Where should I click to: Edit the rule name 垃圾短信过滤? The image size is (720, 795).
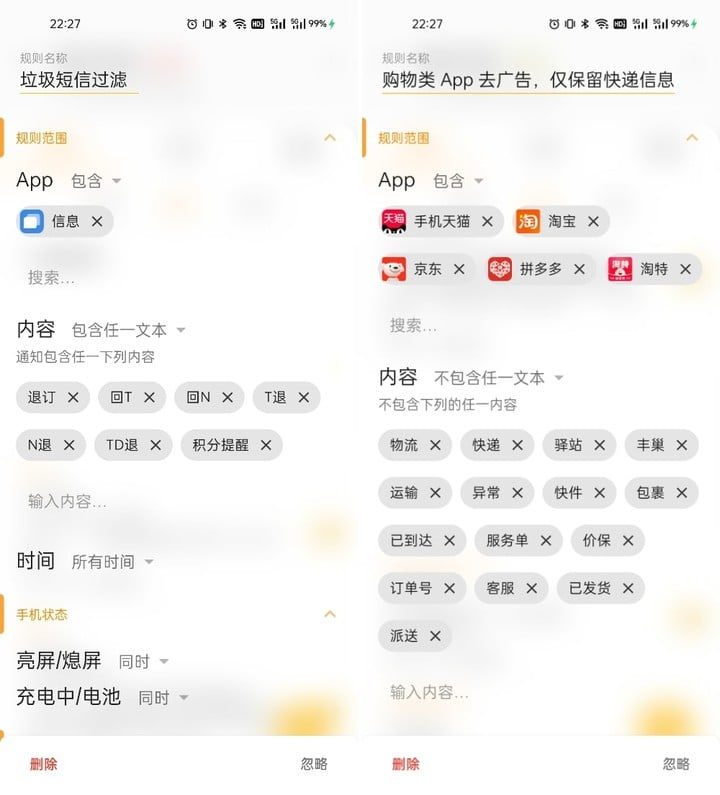coord(74,80)
